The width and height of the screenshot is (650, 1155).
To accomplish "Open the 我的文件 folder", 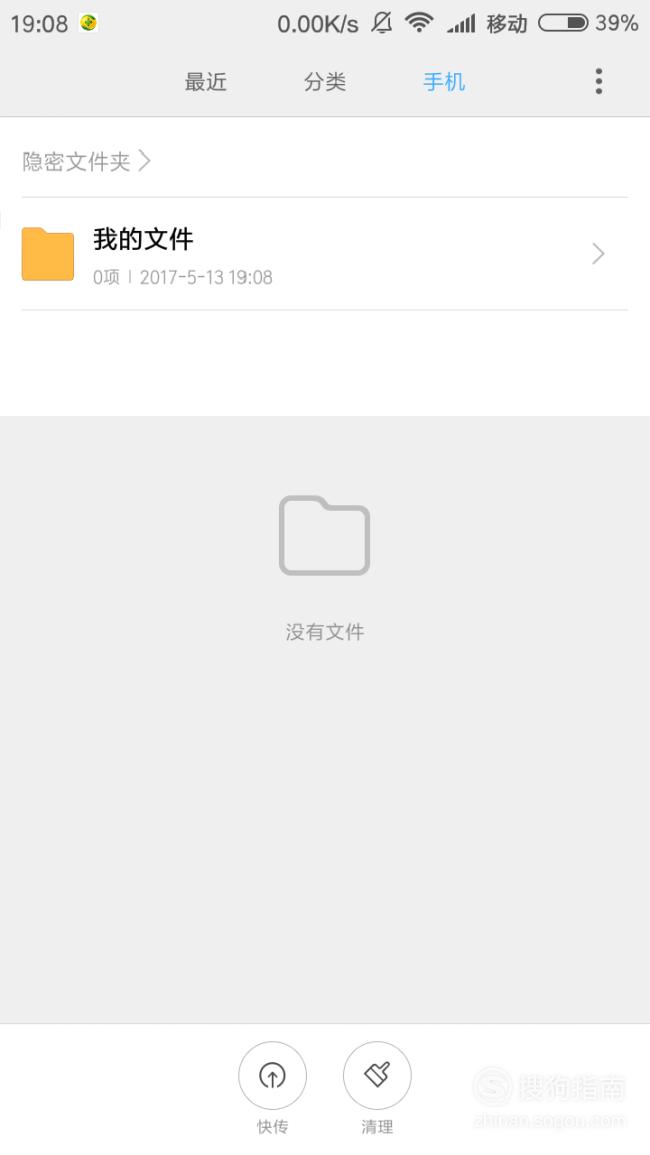I will (325, 254).
